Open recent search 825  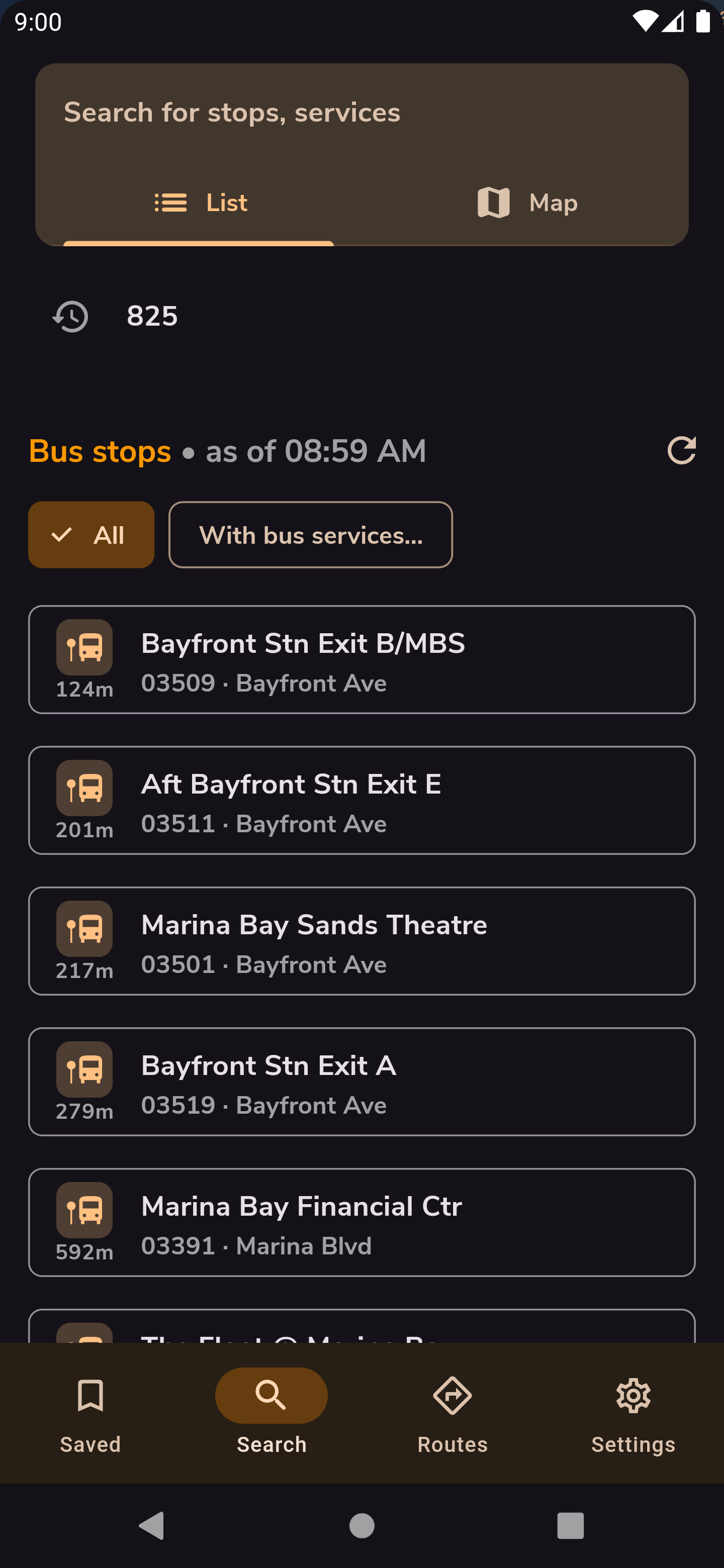pos(152,317)
